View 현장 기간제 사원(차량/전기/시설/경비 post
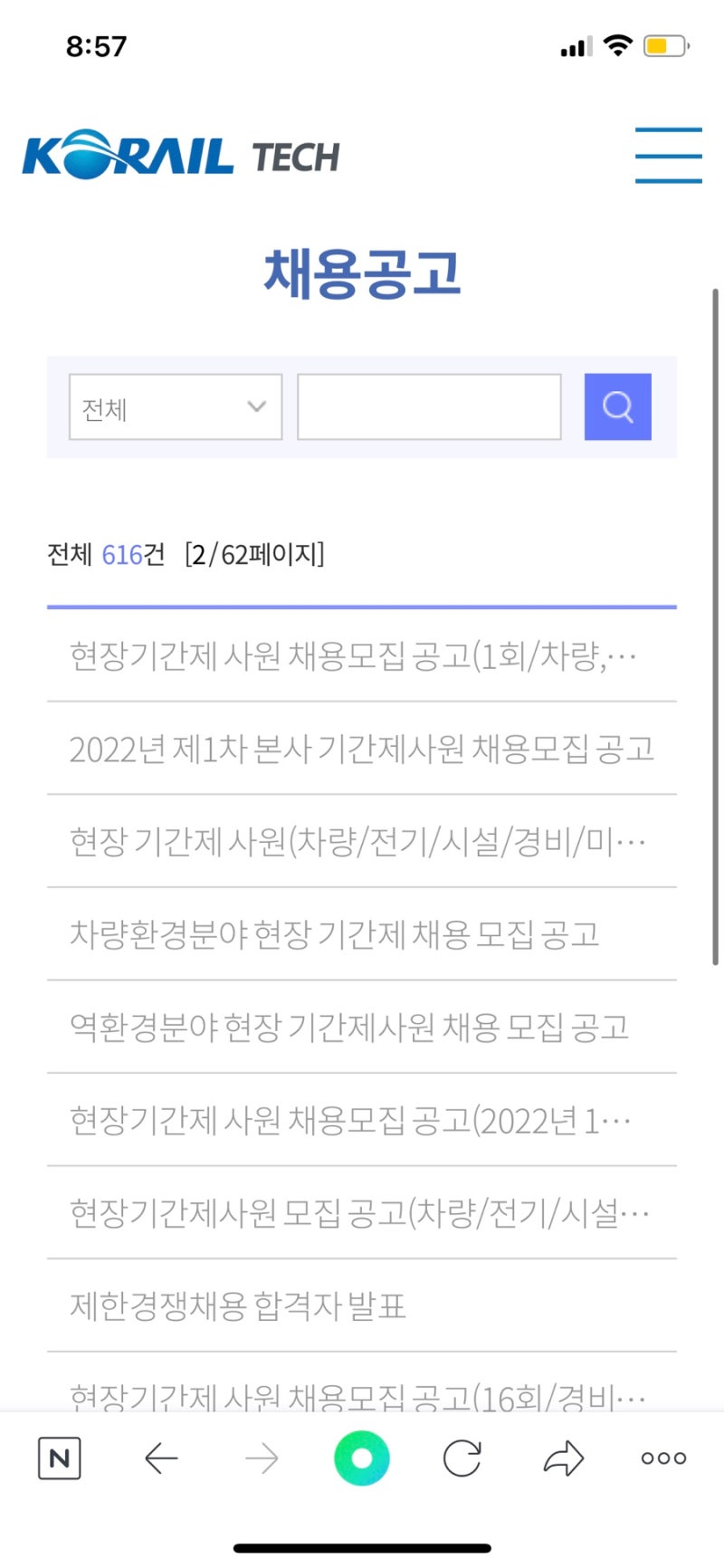This screenshot has height=1568, width=724. point(357,842)
